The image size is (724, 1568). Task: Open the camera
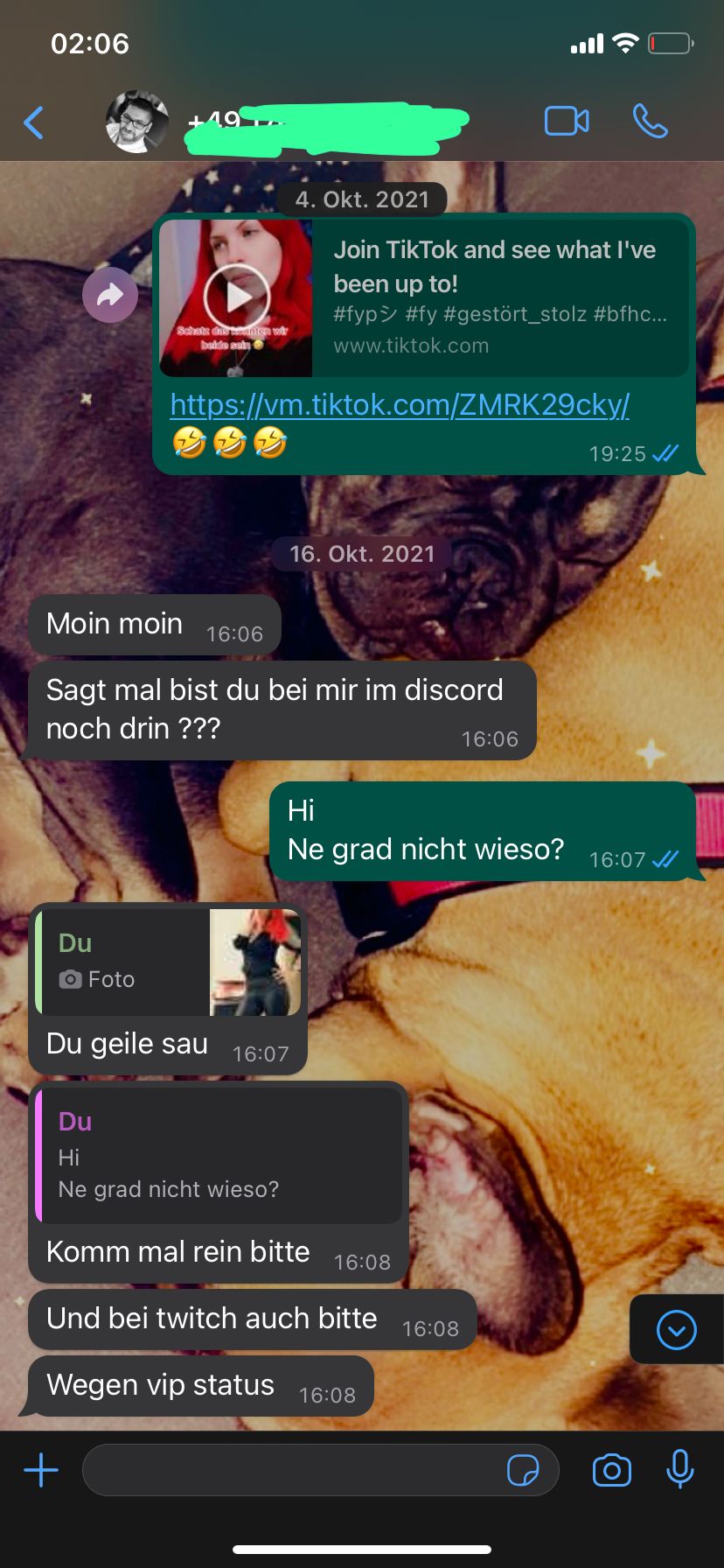click(x=611, y=1471)
